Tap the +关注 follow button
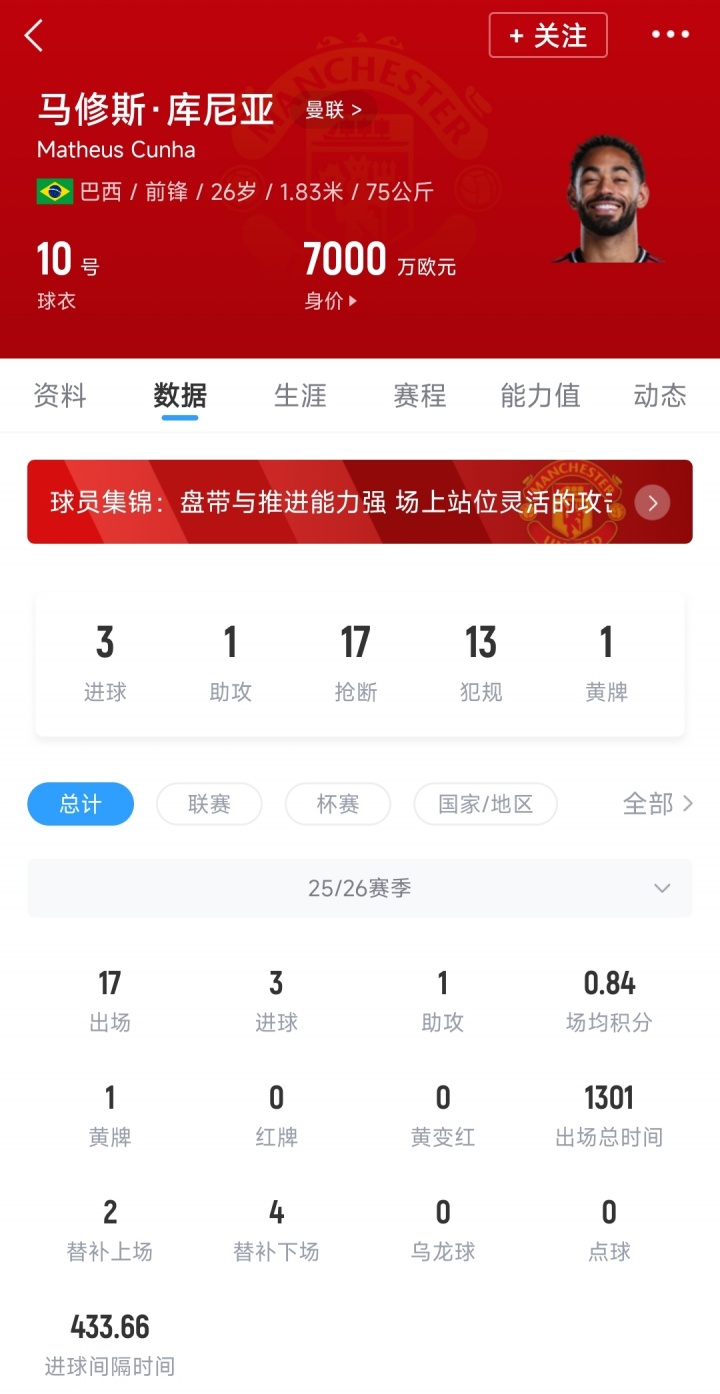This screenshot has width=720, height=1394. point(548,35)
